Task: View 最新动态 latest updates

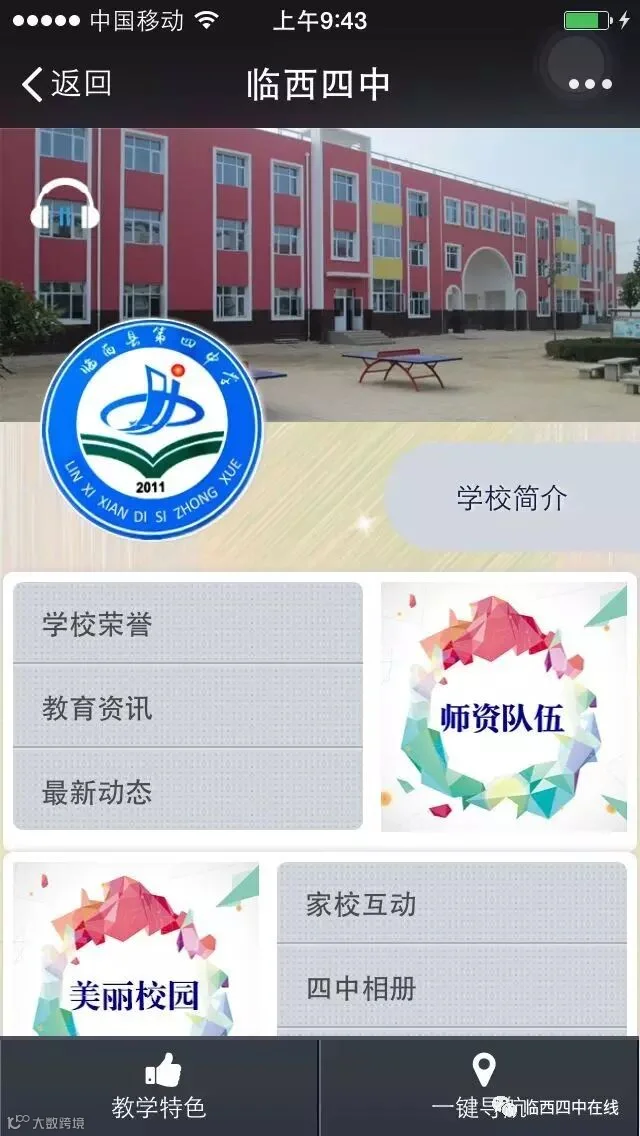Action: (x=188, y=790)
